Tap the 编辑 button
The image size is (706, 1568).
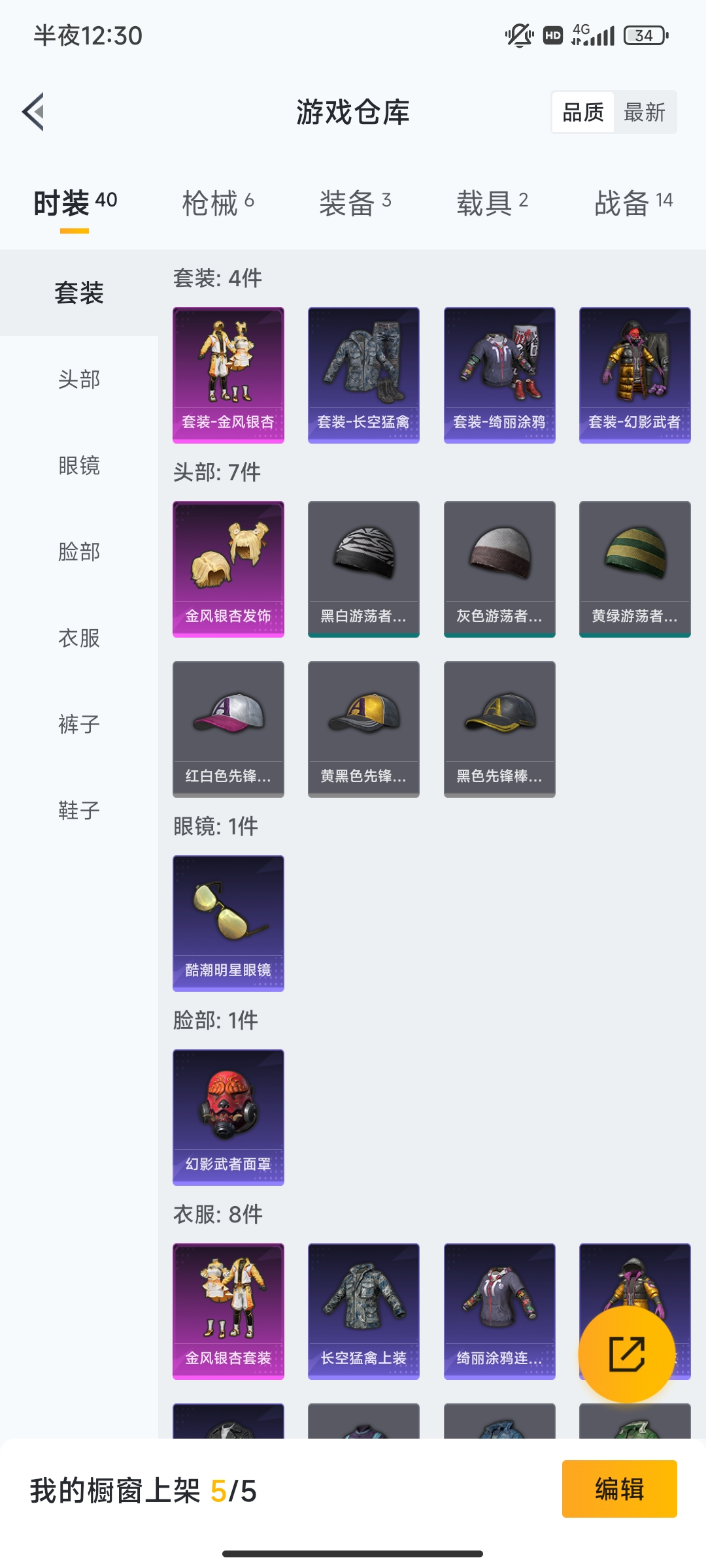(619, 1489)
